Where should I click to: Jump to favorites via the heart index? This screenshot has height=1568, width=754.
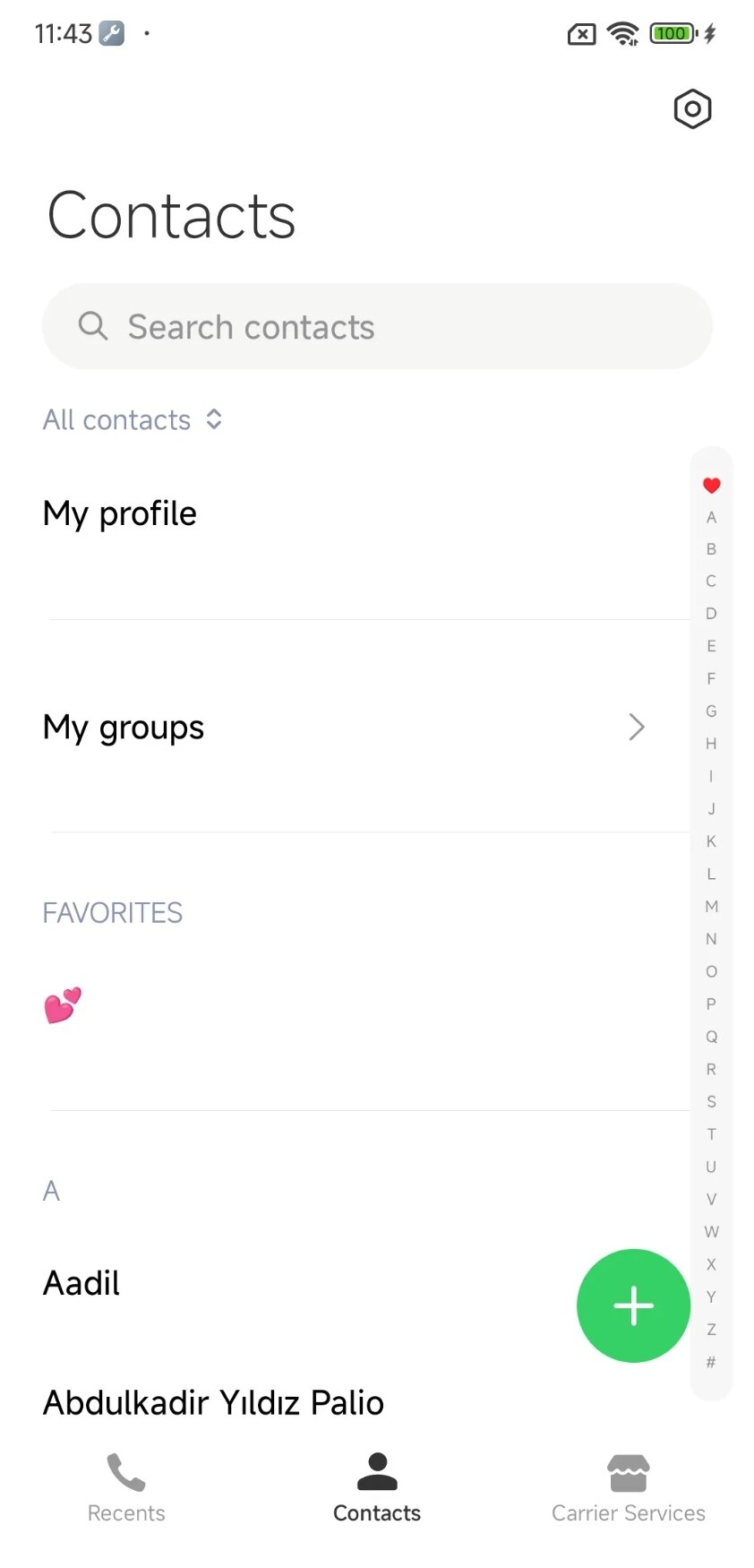711,486
